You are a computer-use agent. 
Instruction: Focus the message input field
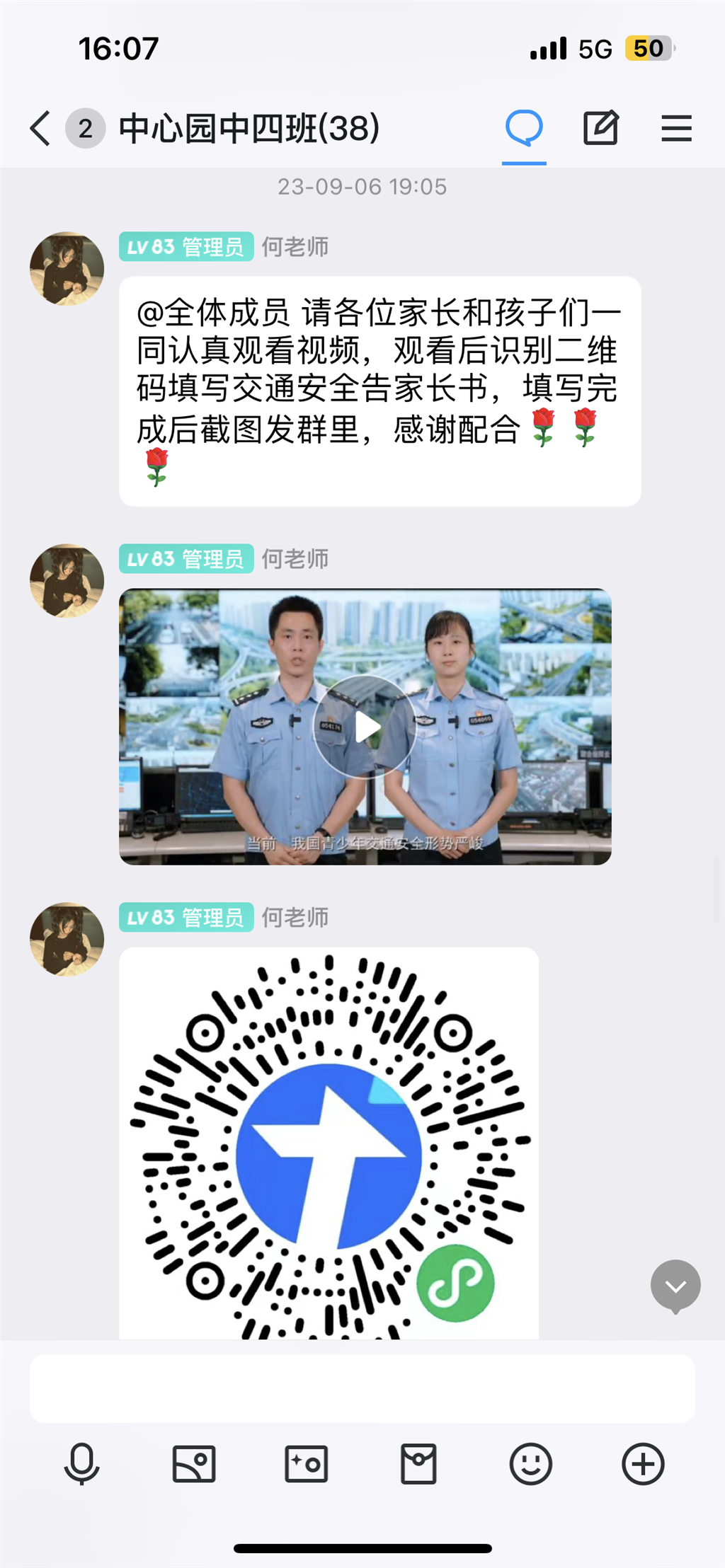[362, 1388]
